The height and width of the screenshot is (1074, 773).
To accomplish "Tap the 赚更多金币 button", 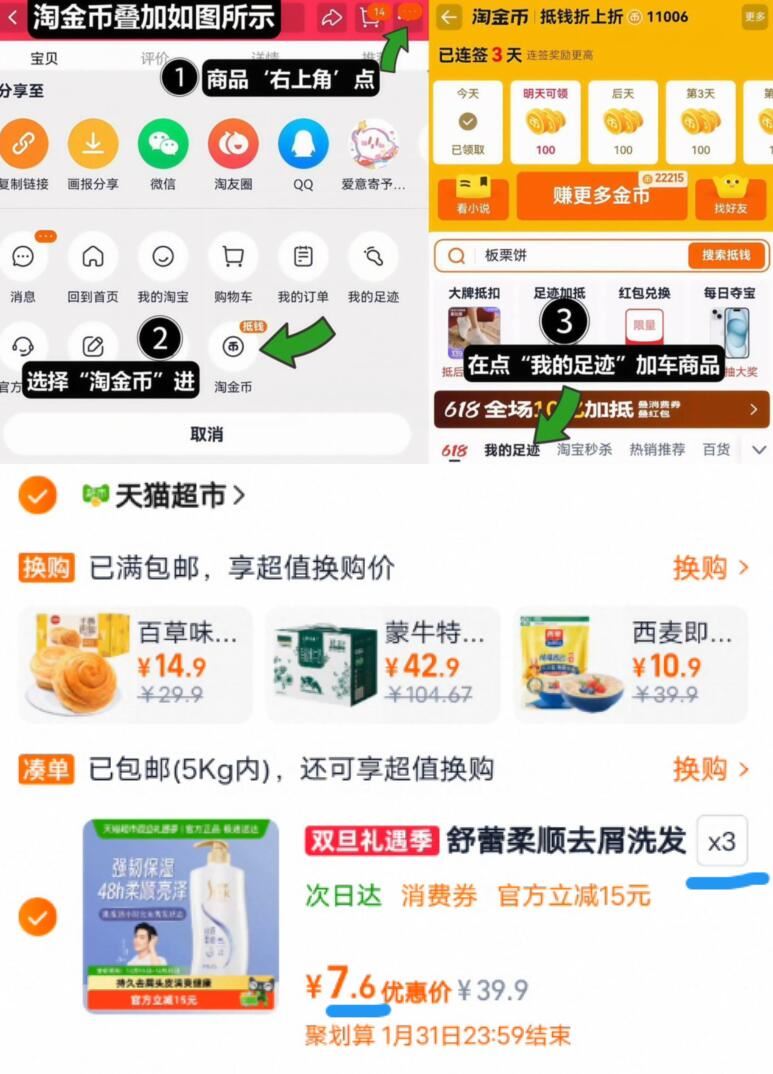I will pos(601,195).
